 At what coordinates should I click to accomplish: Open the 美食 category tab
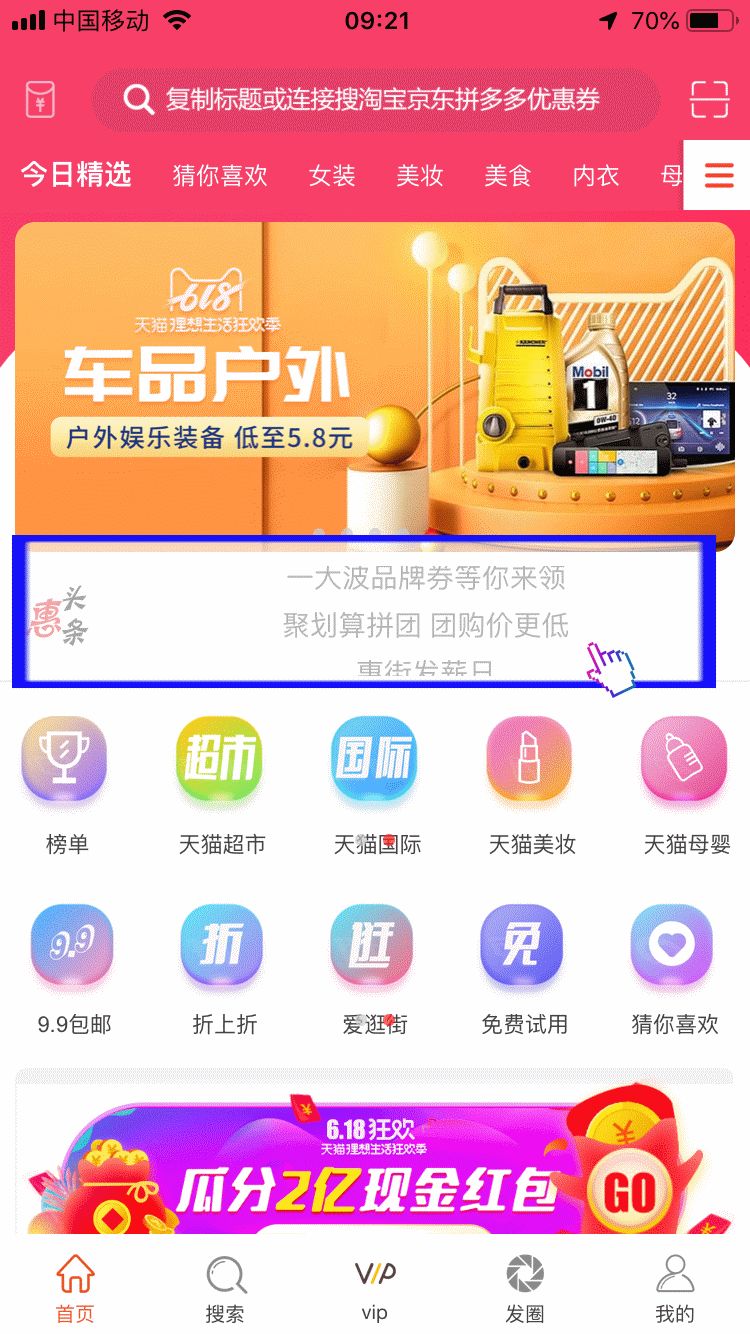tap(508, 176)
